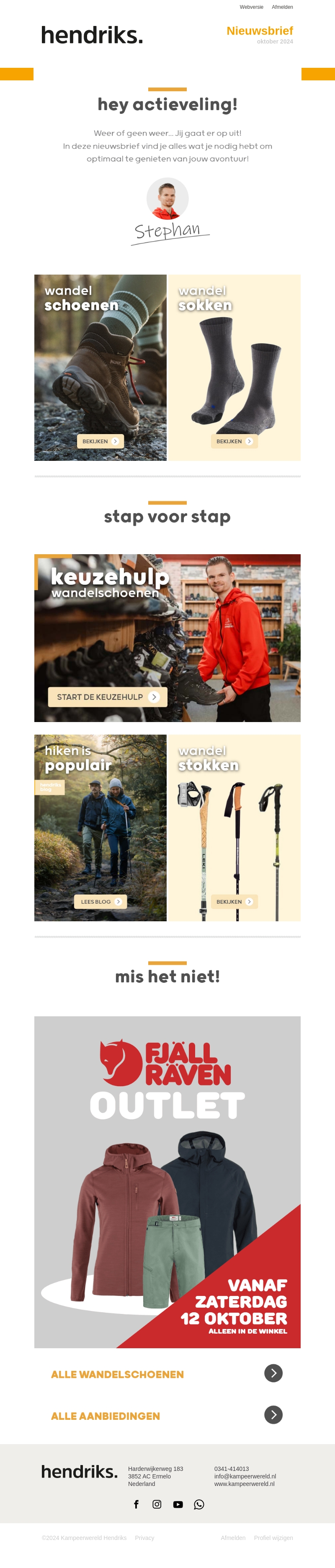
Task: Open the Privacy link in the footer
Action: 144,1537
